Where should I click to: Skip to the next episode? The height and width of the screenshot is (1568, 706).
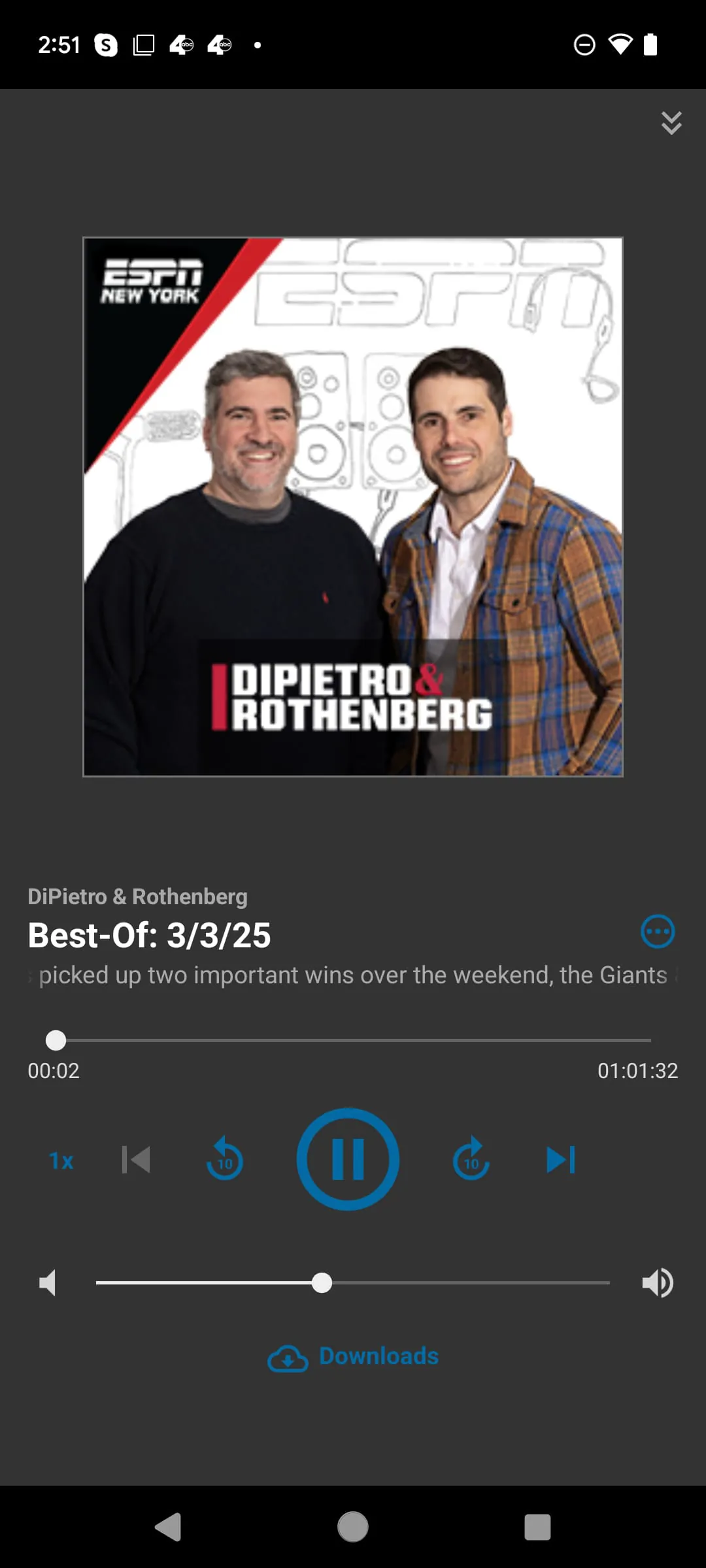pyautogui.click(x=561, y=1160)
